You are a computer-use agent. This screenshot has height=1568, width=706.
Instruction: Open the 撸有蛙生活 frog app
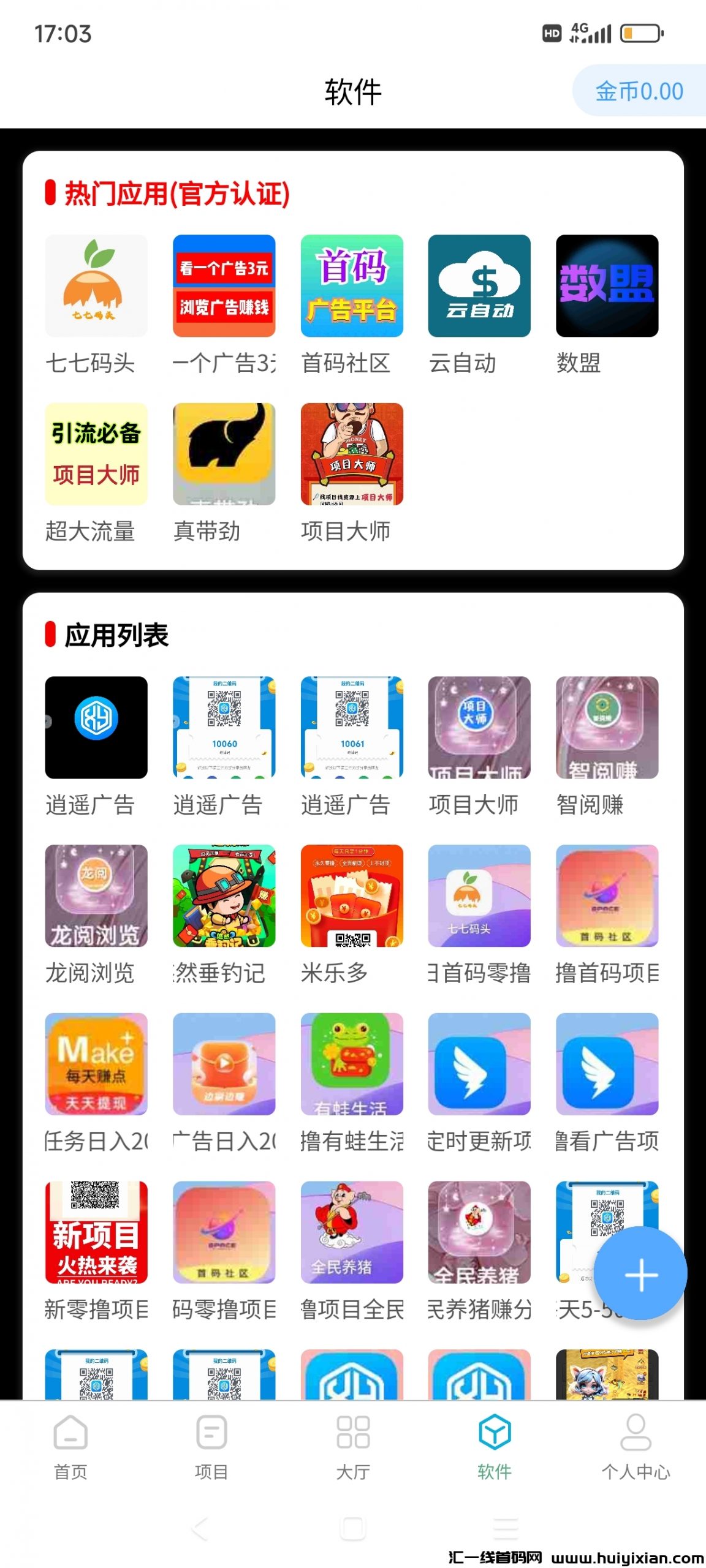point(352,1064)
